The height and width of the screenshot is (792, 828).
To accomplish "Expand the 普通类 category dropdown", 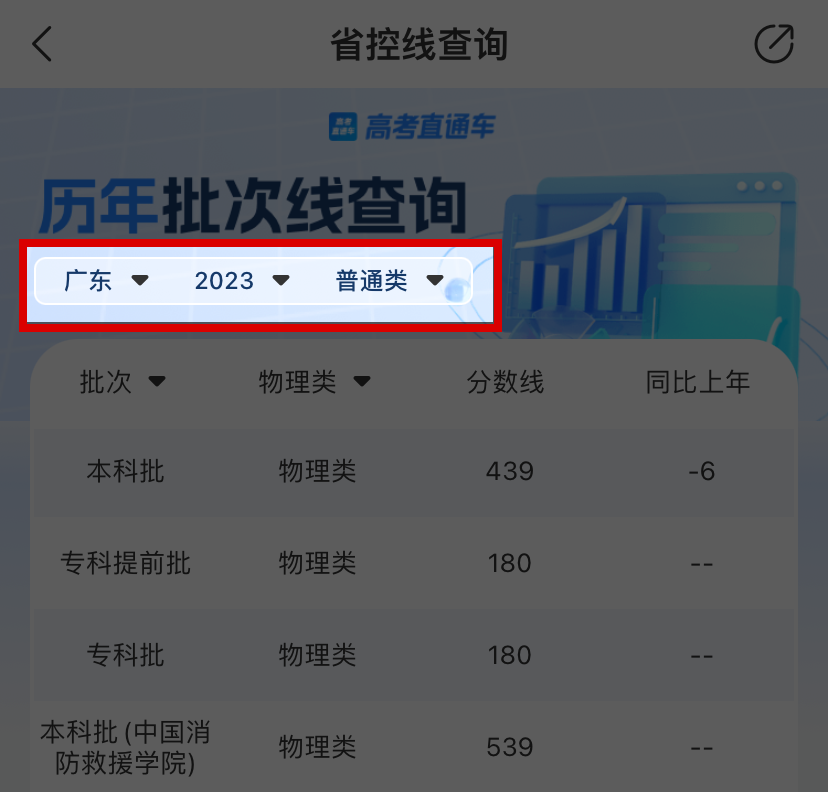I will coord(389,281).
